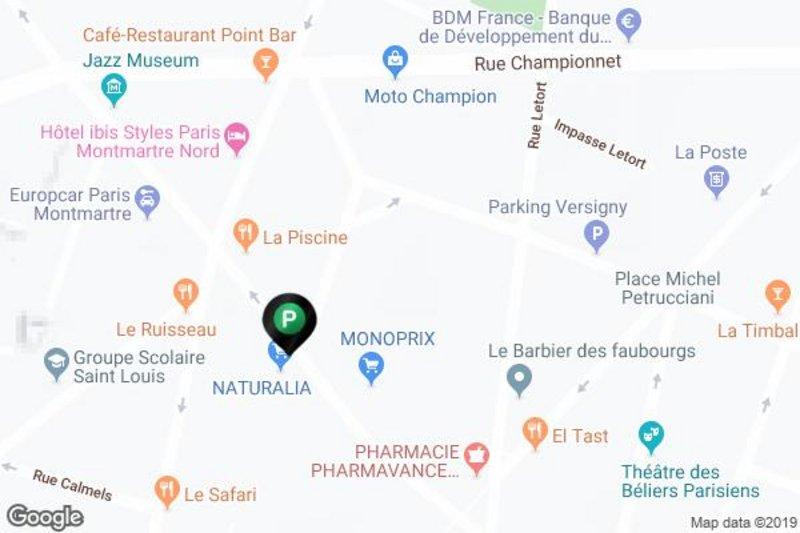
Task: Open the Jazz Museum marker
Action: coord(114,90)
